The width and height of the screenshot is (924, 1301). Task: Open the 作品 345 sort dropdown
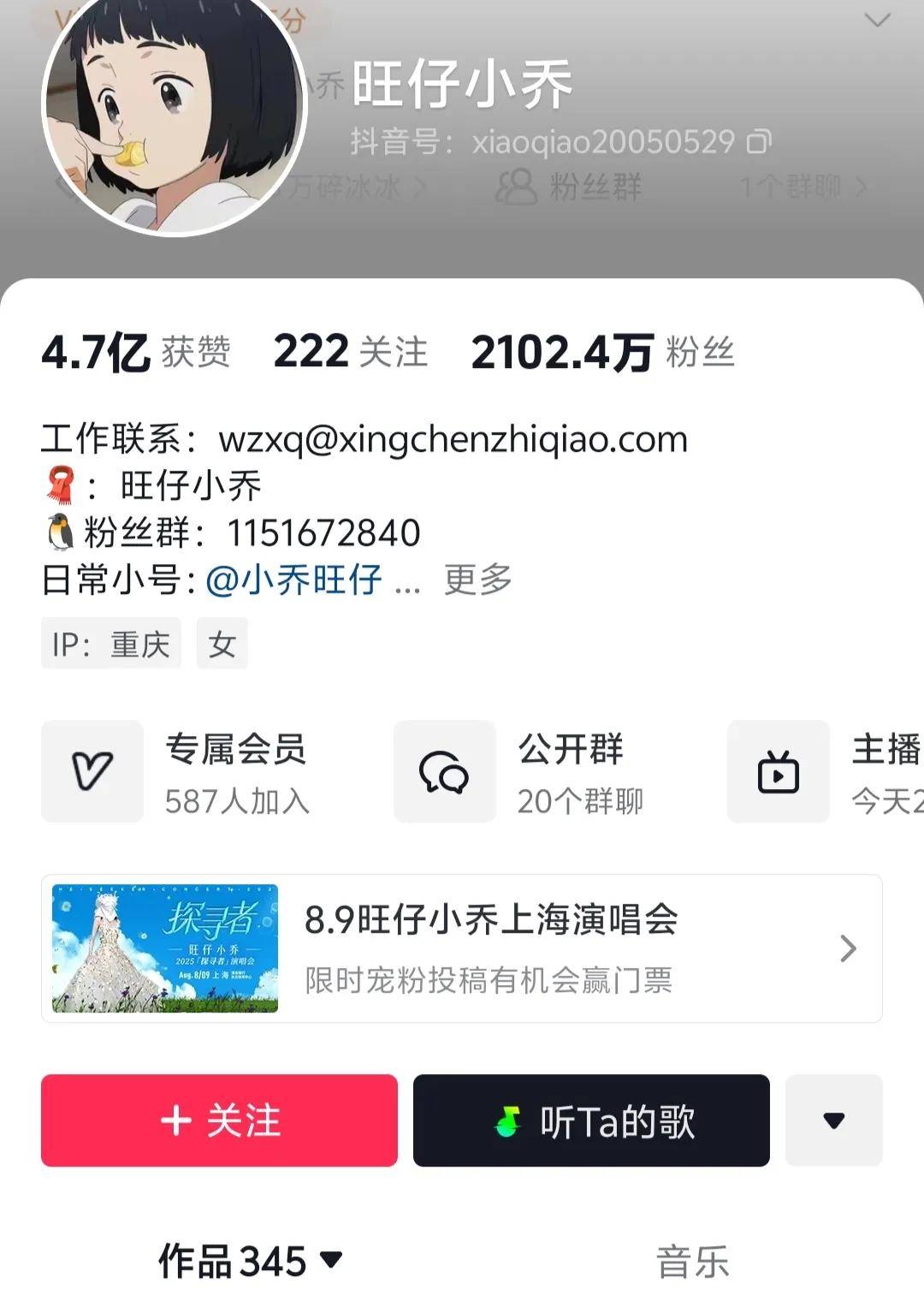coord(250,1261)
